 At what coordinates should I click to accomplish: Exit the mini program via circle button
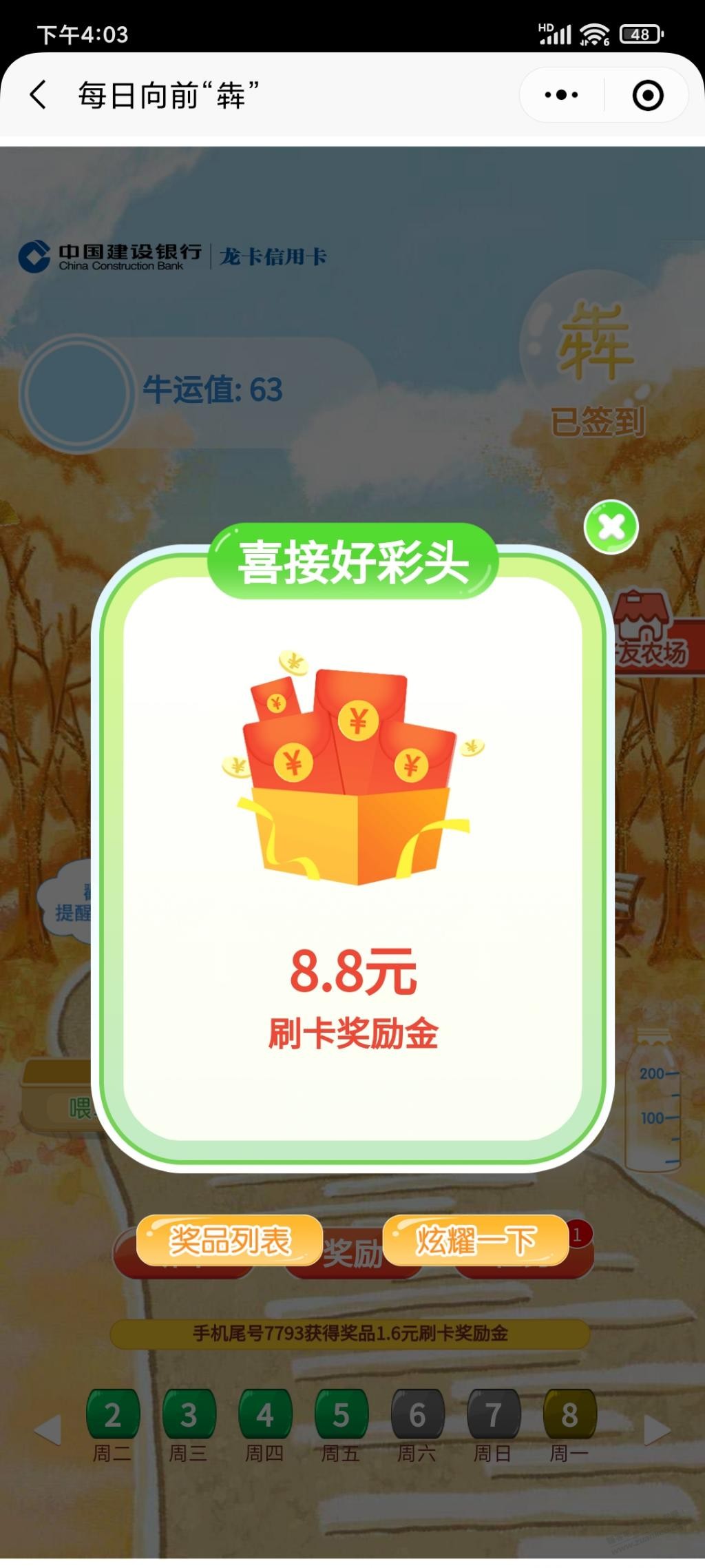647,95
